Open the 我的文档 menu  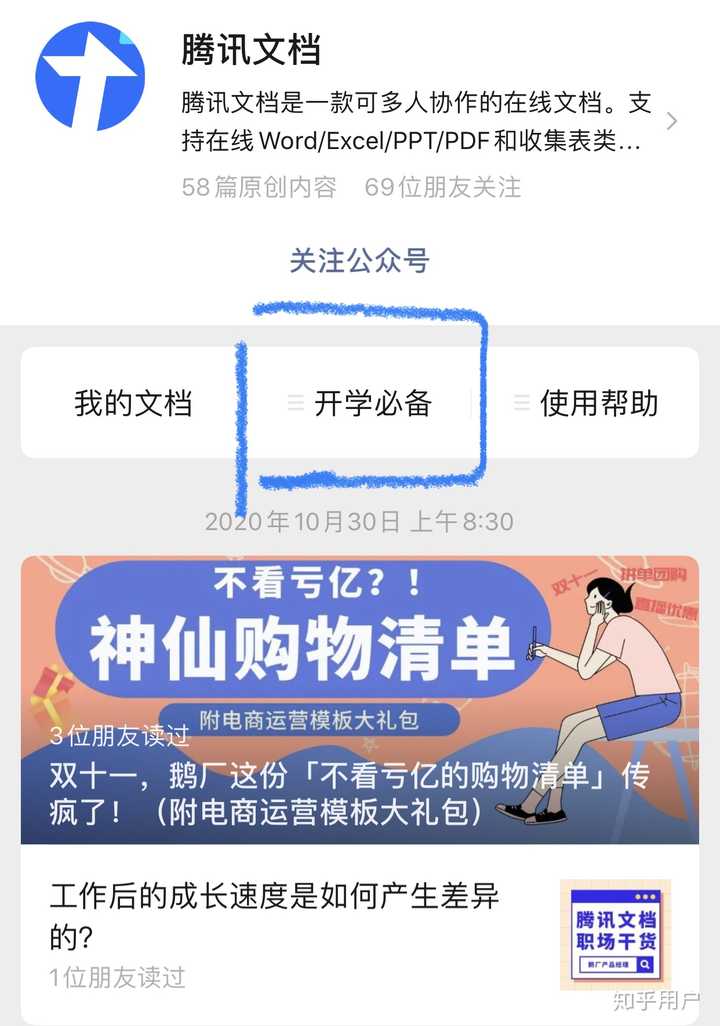133,403
